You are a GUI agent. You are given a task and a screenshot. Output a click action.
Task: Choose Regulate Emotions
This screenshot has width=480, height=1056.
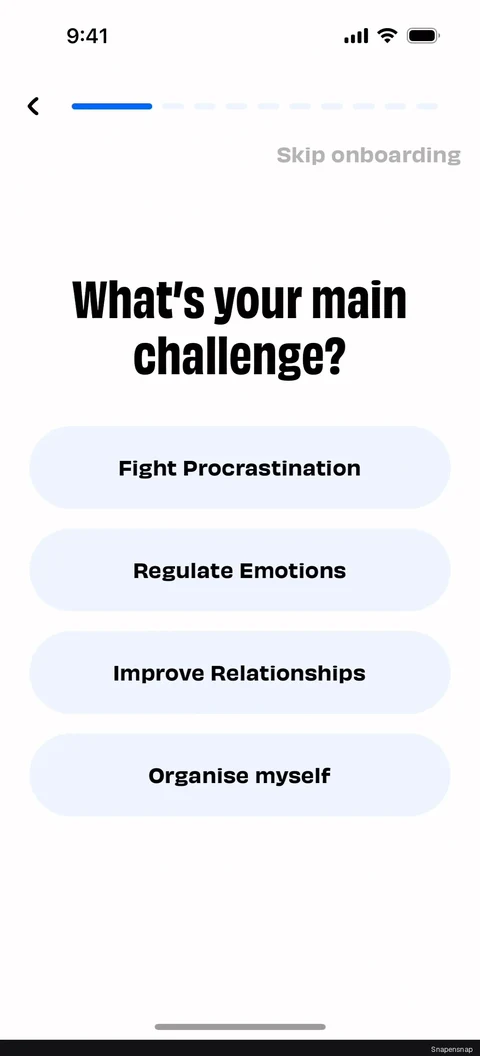point(240,570)
